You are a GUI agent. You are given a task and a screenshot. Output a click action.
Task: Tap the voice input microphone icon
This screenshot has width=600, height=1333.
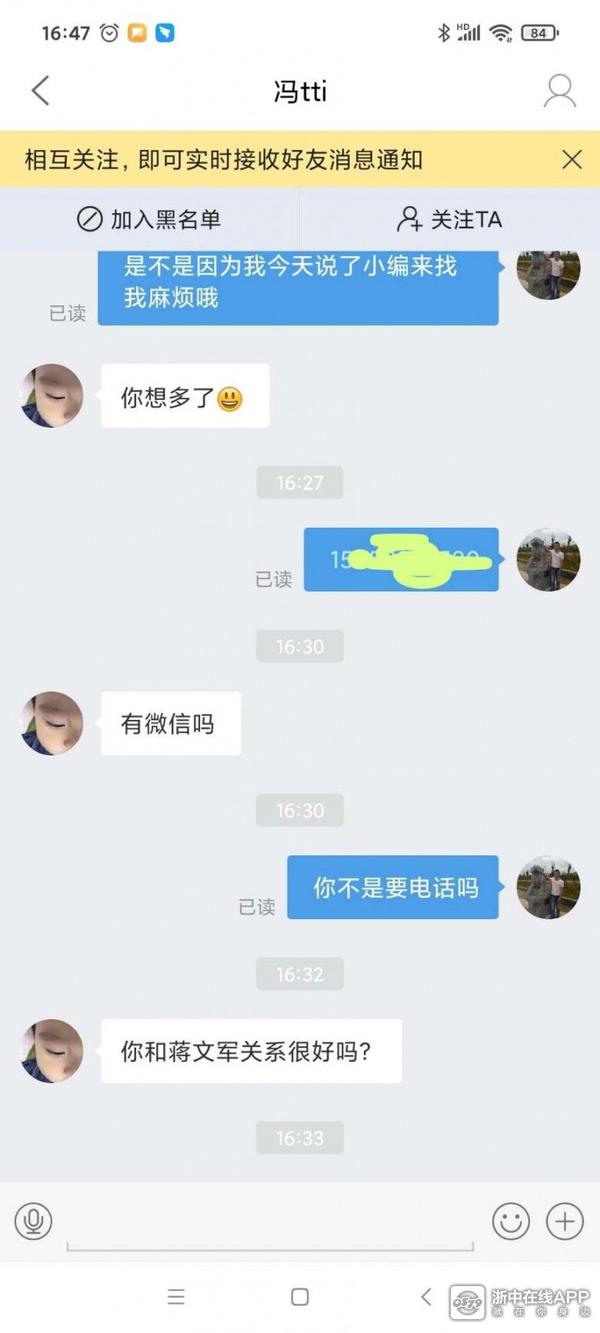tap(33, 1221)
